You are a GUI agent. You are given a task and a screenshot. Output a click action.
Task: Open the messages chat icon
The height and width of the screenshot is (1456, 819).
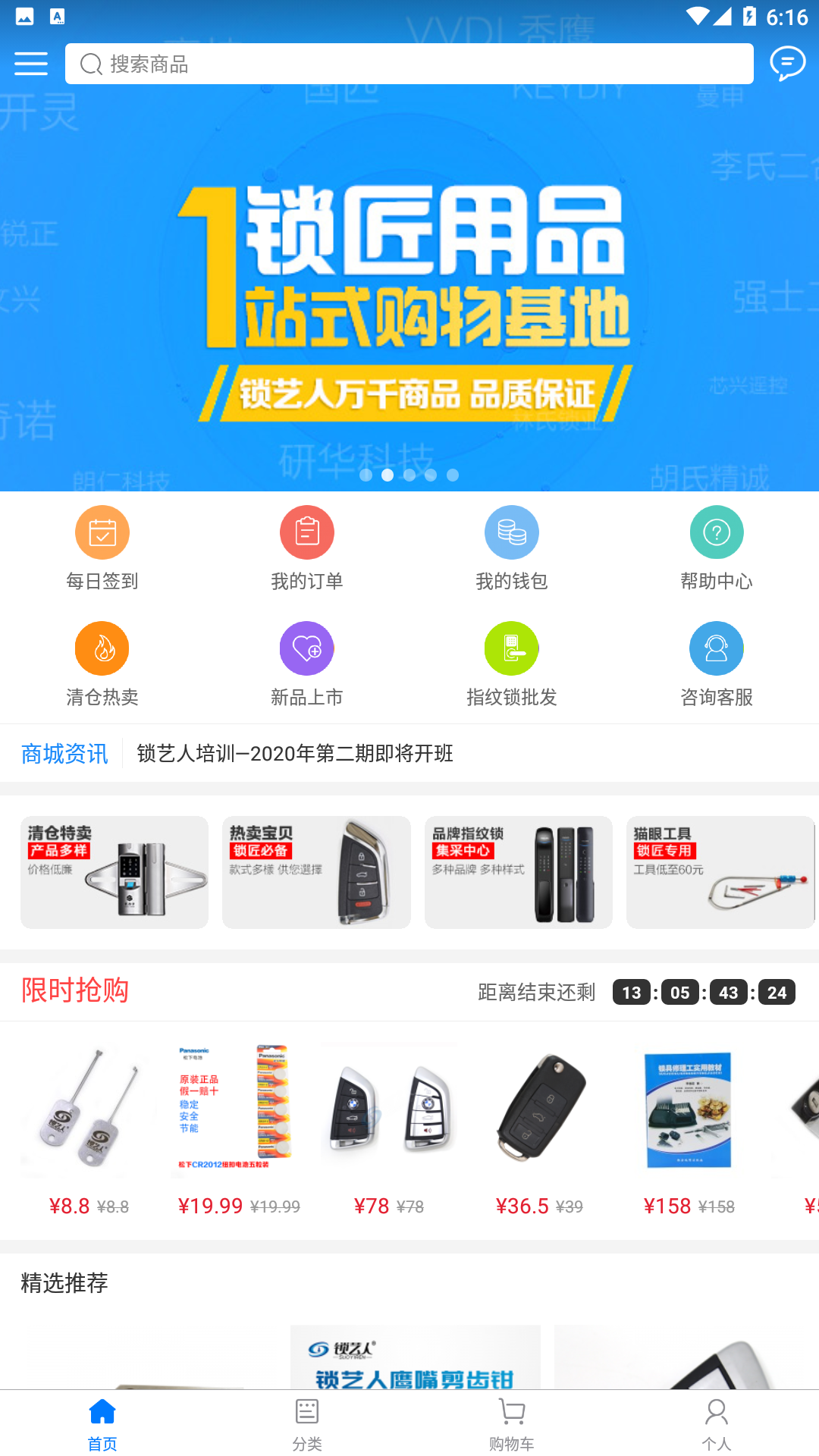click(x=787, y=64)
